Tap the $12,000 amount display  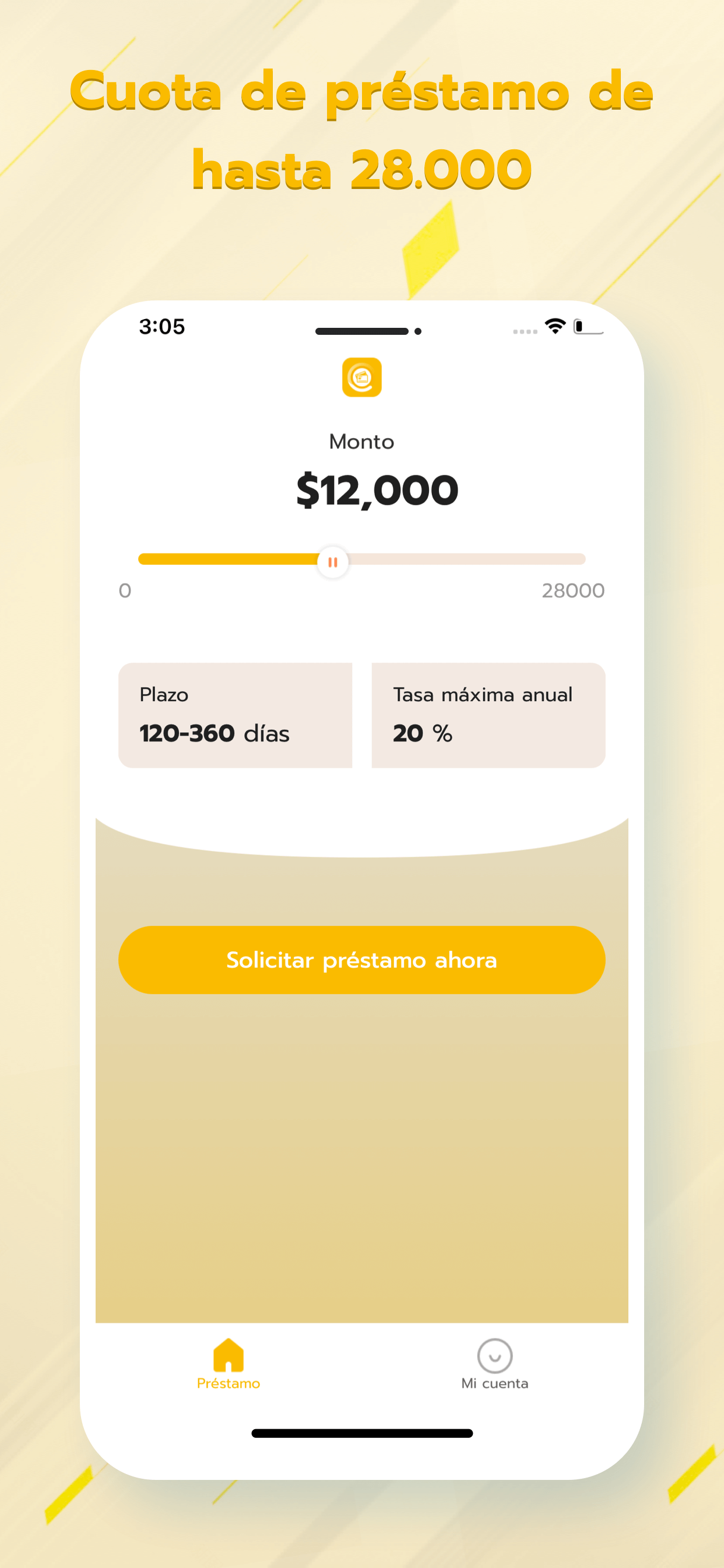click(x=377, y=489)
